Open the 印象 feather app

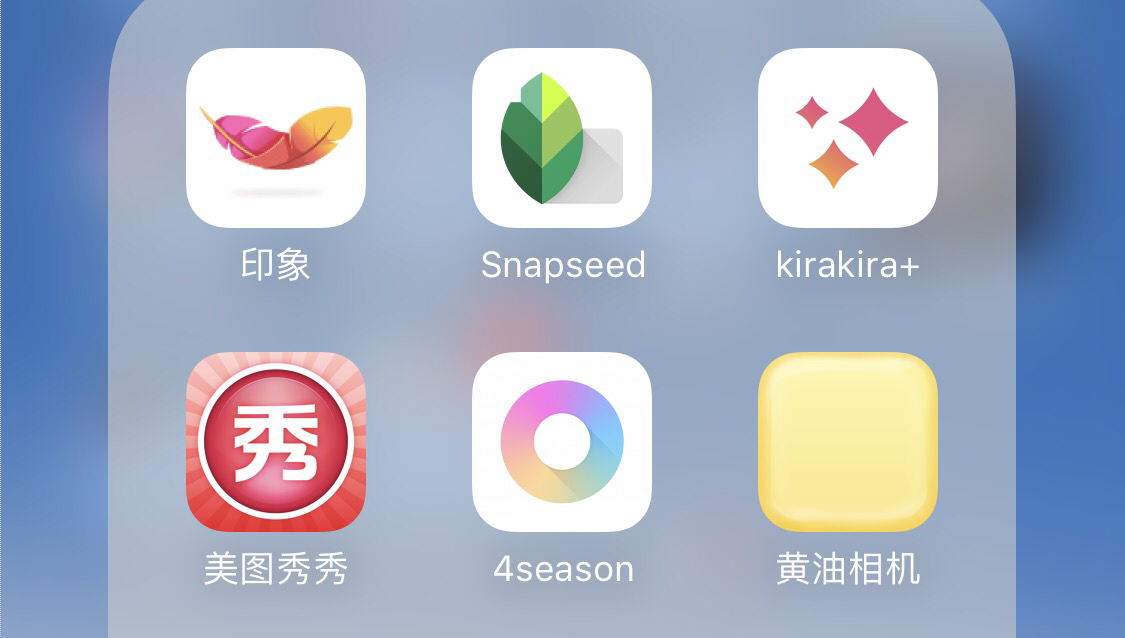click(x=276, y=138)
